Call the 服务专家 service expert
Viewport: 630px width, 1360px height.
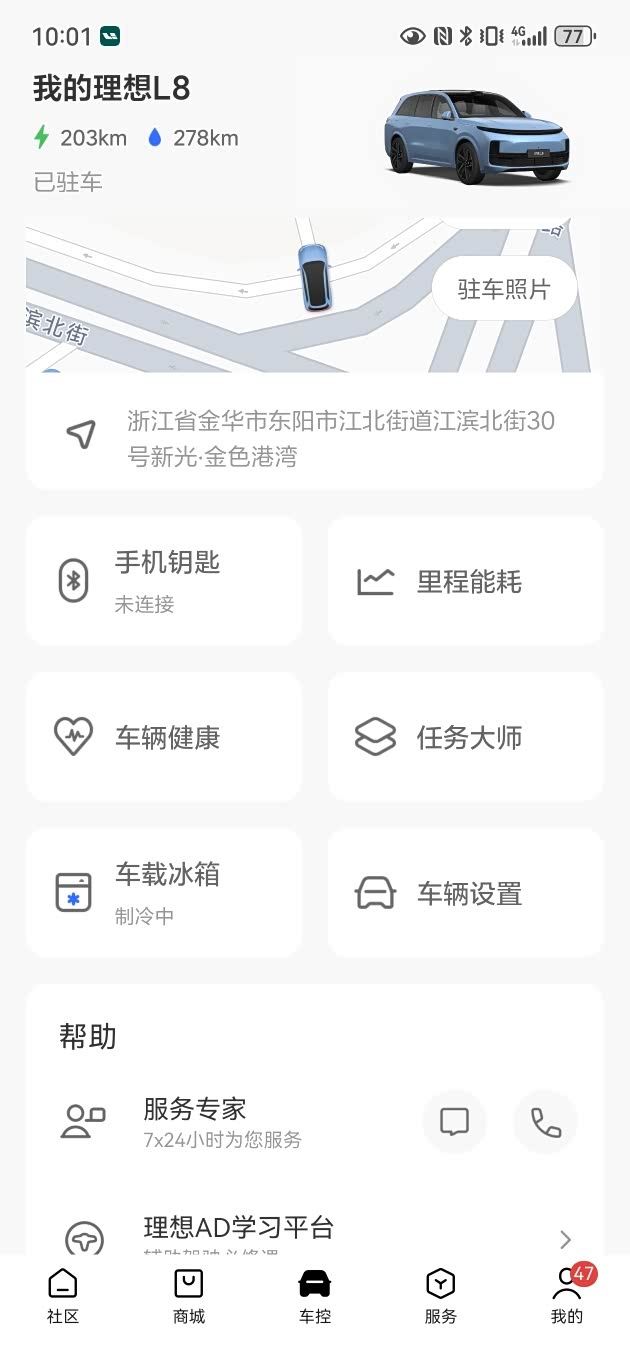[x=545, y=1122]
